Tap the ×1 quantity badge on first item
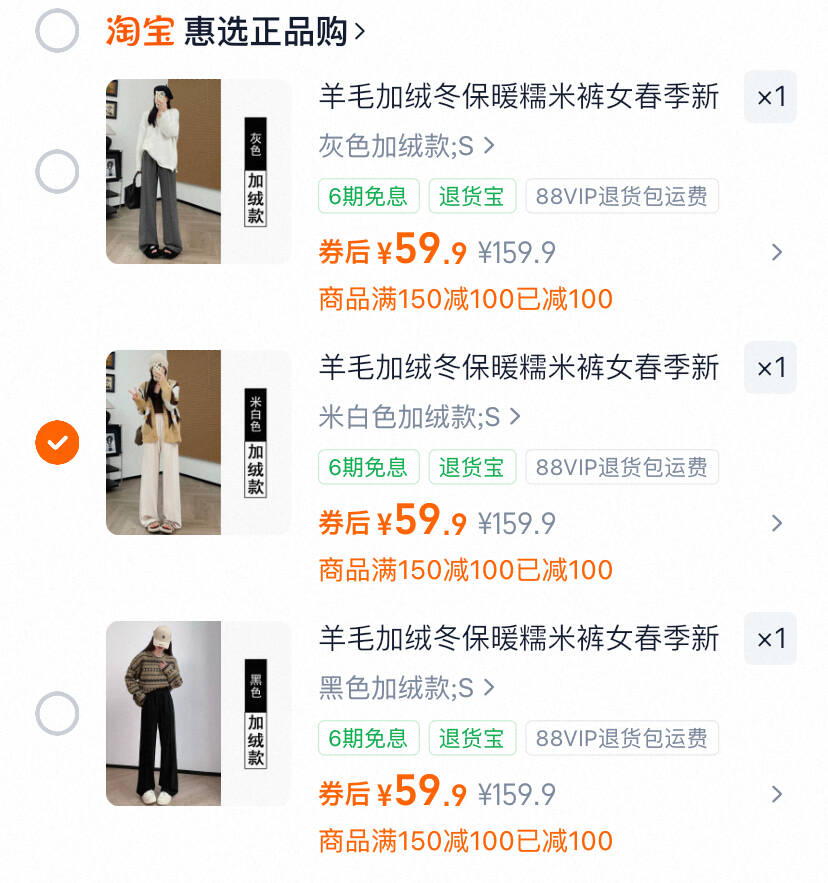This screenshot has width=828, height=883. tap(770, 97)
